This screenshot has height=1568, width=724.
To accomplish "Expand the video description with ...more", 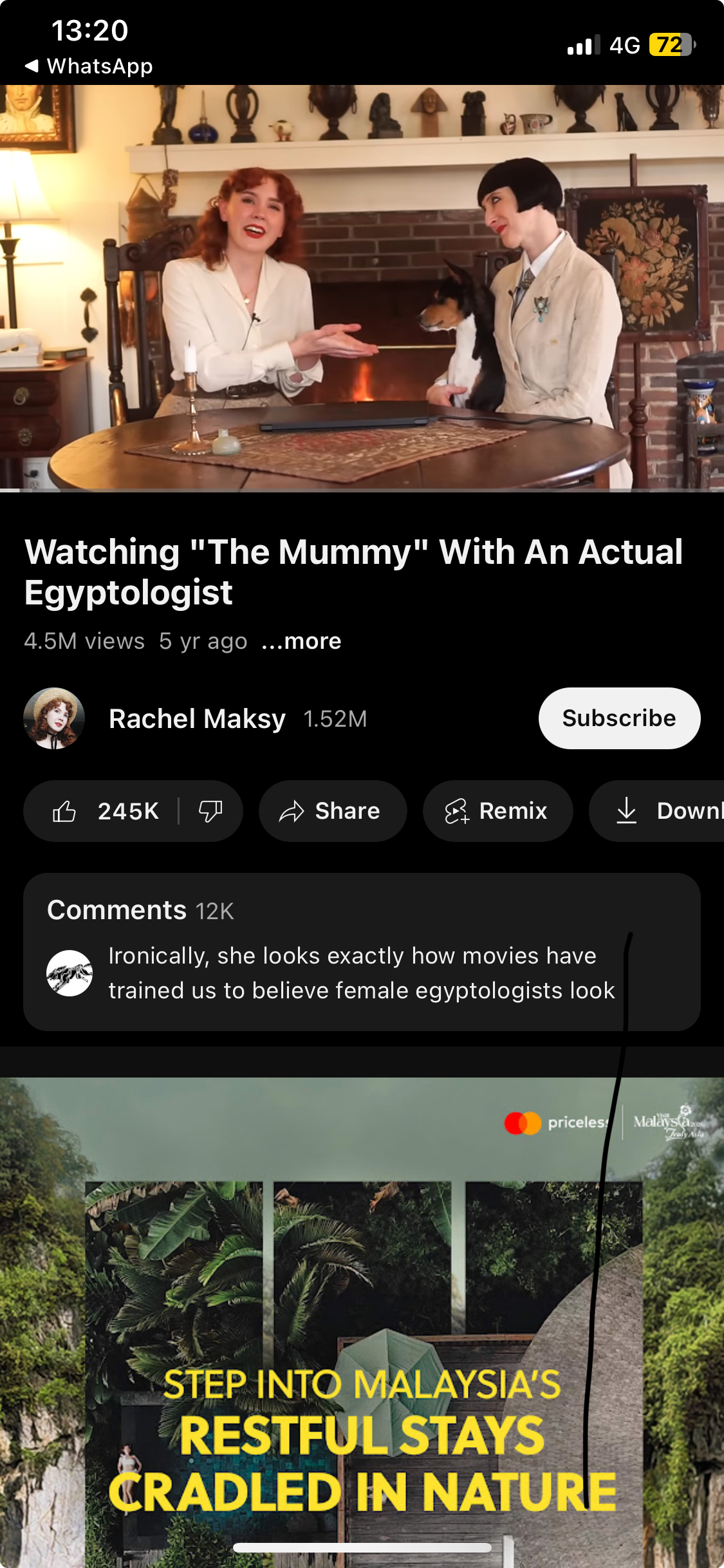I will (x=301, y=641).
